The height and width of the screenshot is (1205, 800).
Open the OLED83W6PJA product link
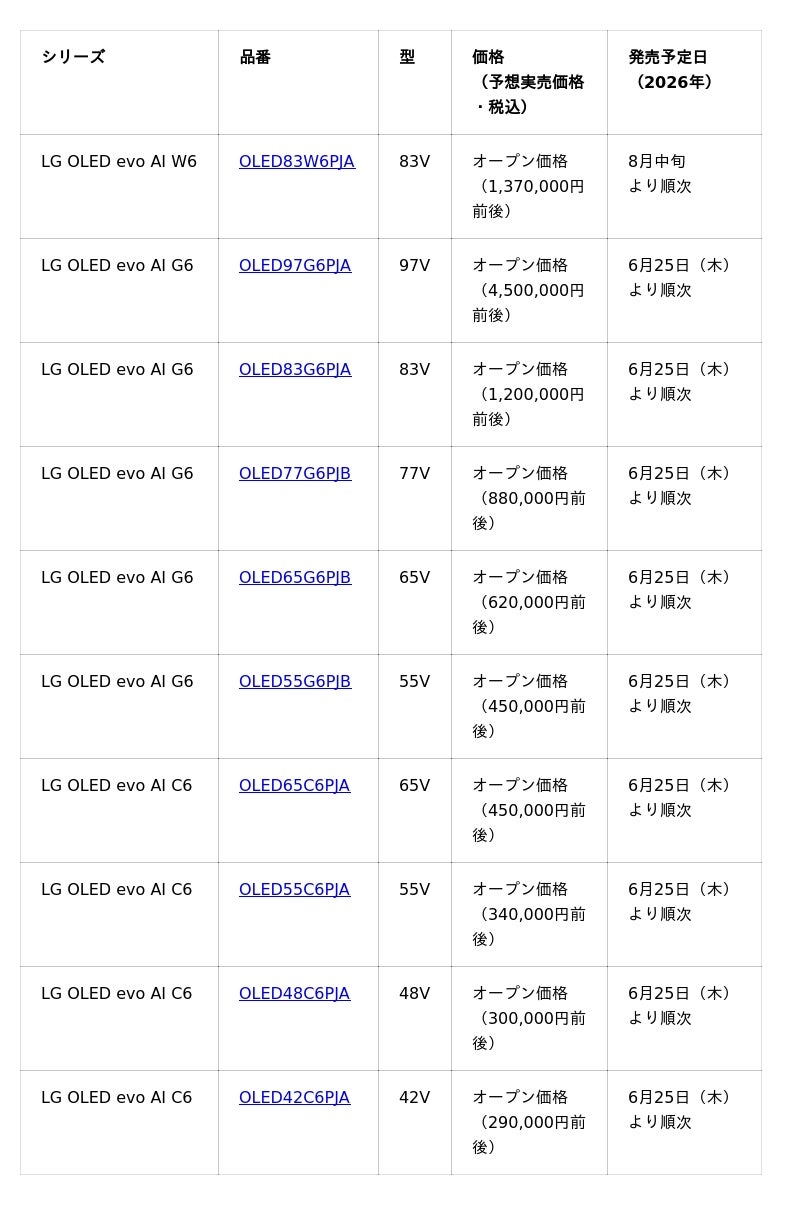[x=296, y=161]
